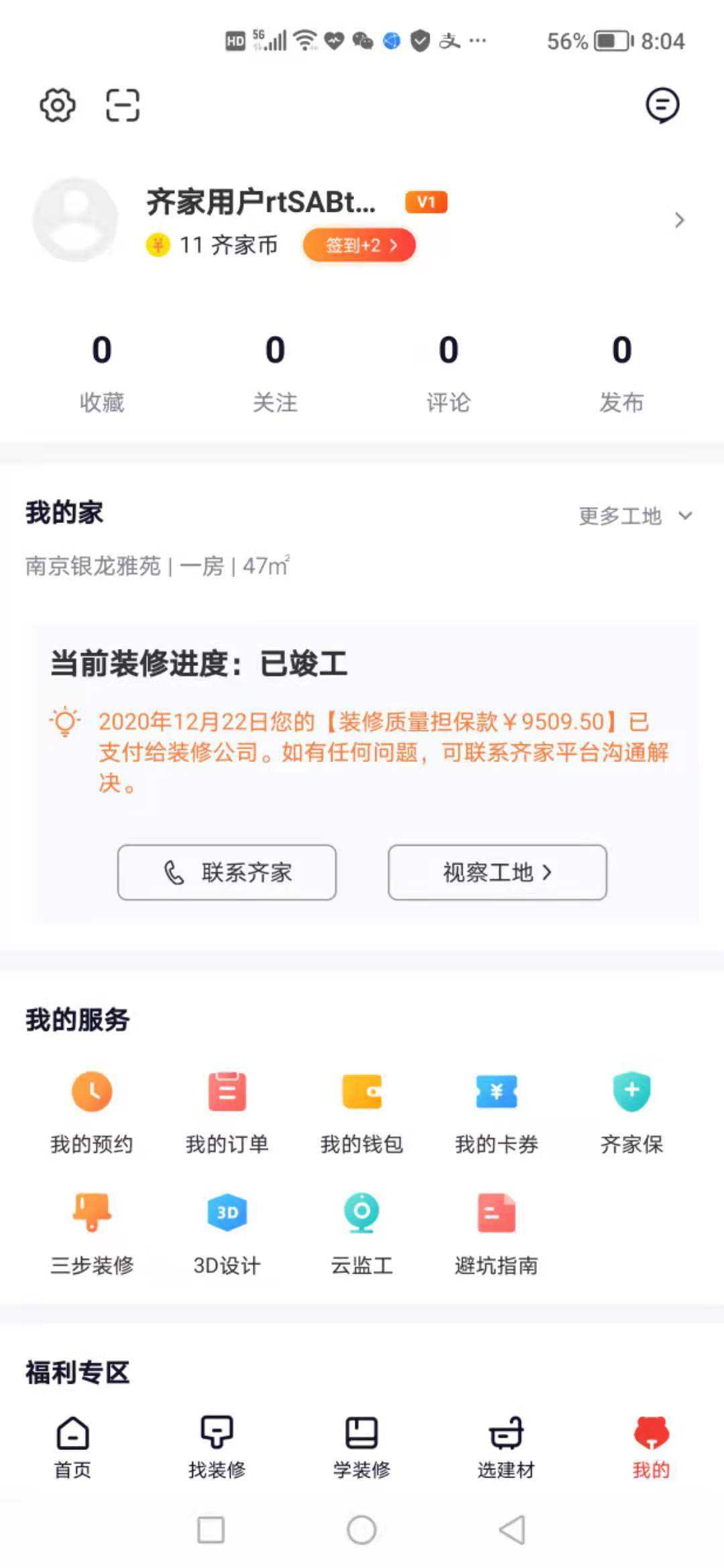Viewport: 724px width, 1568px height.
Task: View 我的订单 orders
Action: coord(227,1111)
